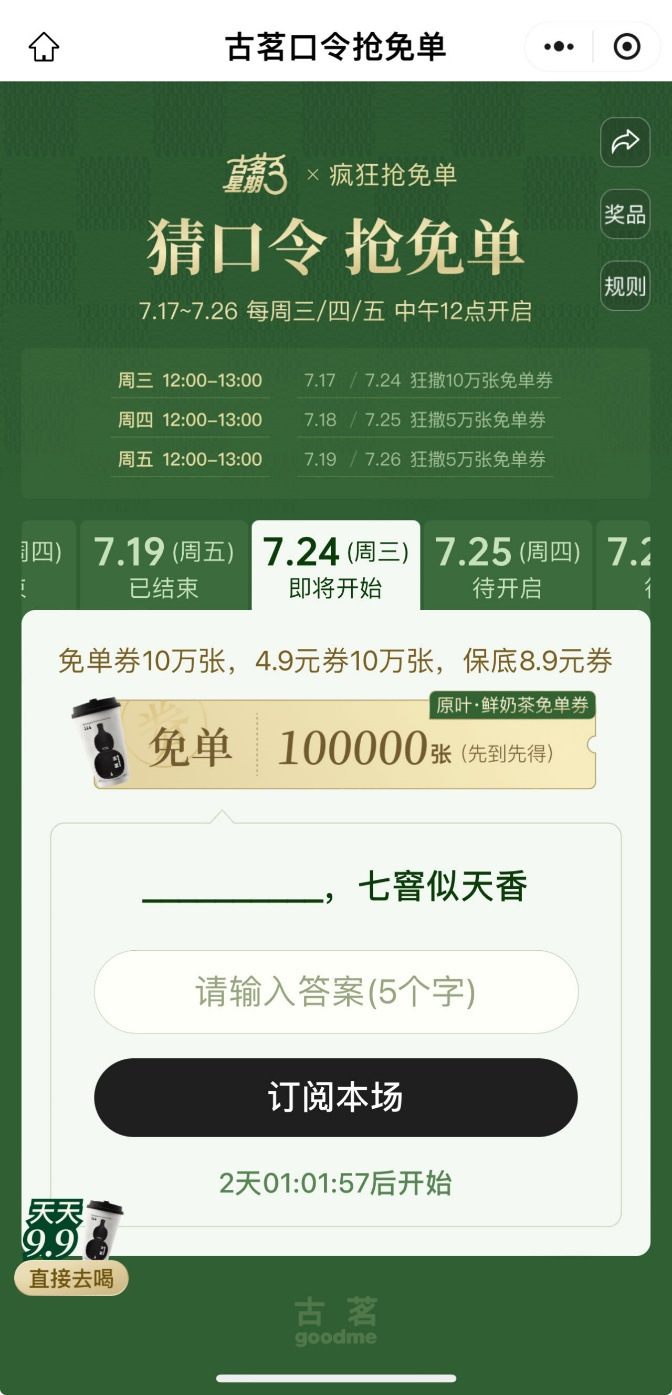Go to the mini program home

coord(44,47)
